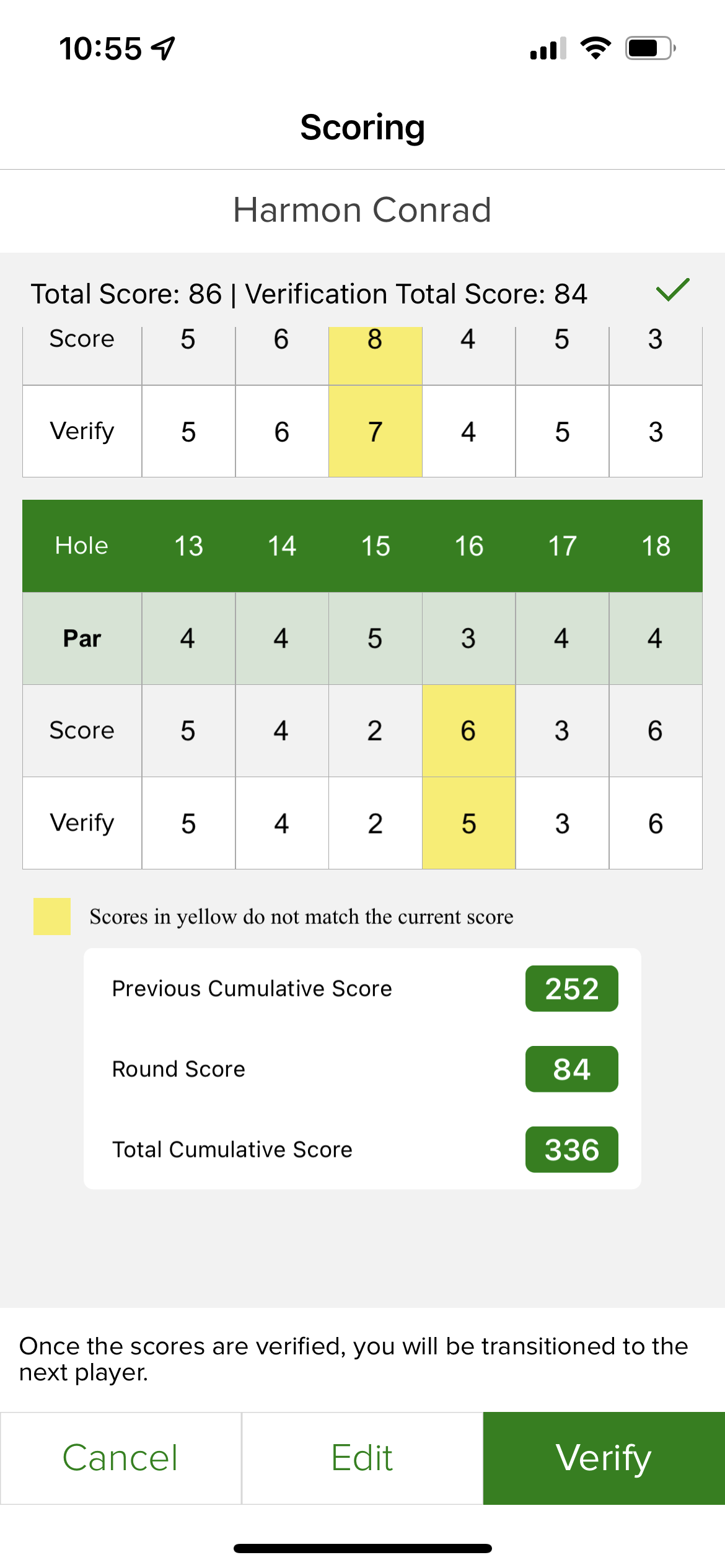Image resolution: width=725 pixels, height=1568 pixels.
Task: Cancel the score verification
Action: pos(120,1458)
